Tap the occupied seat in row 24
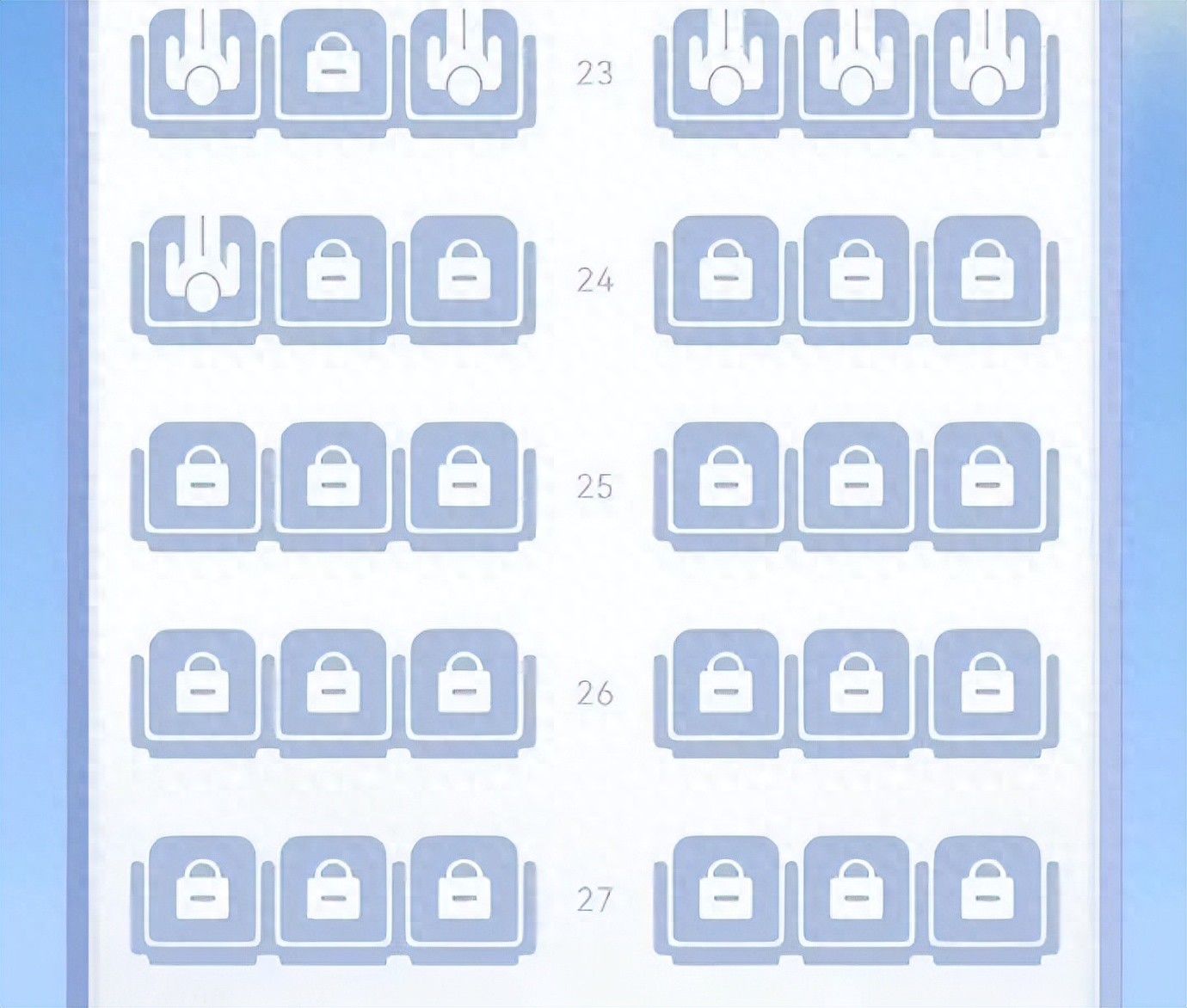This screenshot has width=1187, height=1008. pos(202,271)
